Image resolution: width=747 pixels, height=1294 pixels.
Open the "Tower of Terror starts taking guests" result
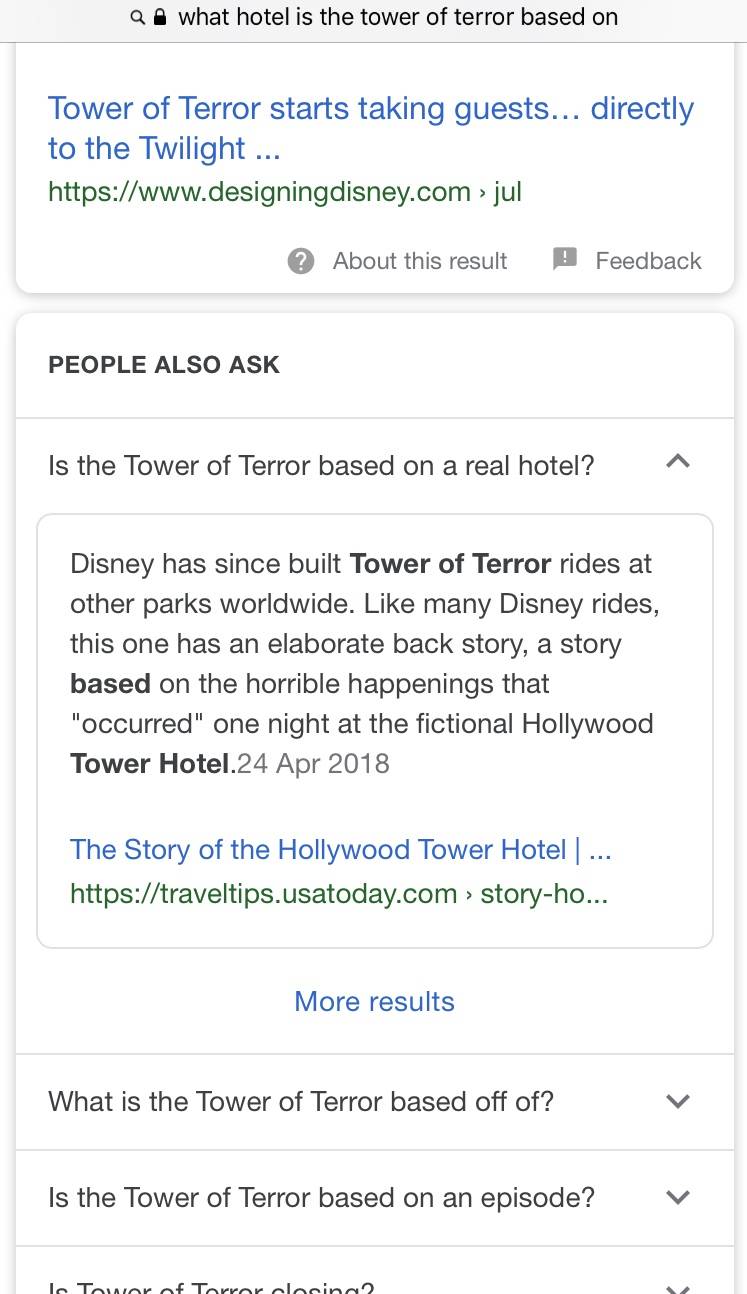tap(371, 128)
